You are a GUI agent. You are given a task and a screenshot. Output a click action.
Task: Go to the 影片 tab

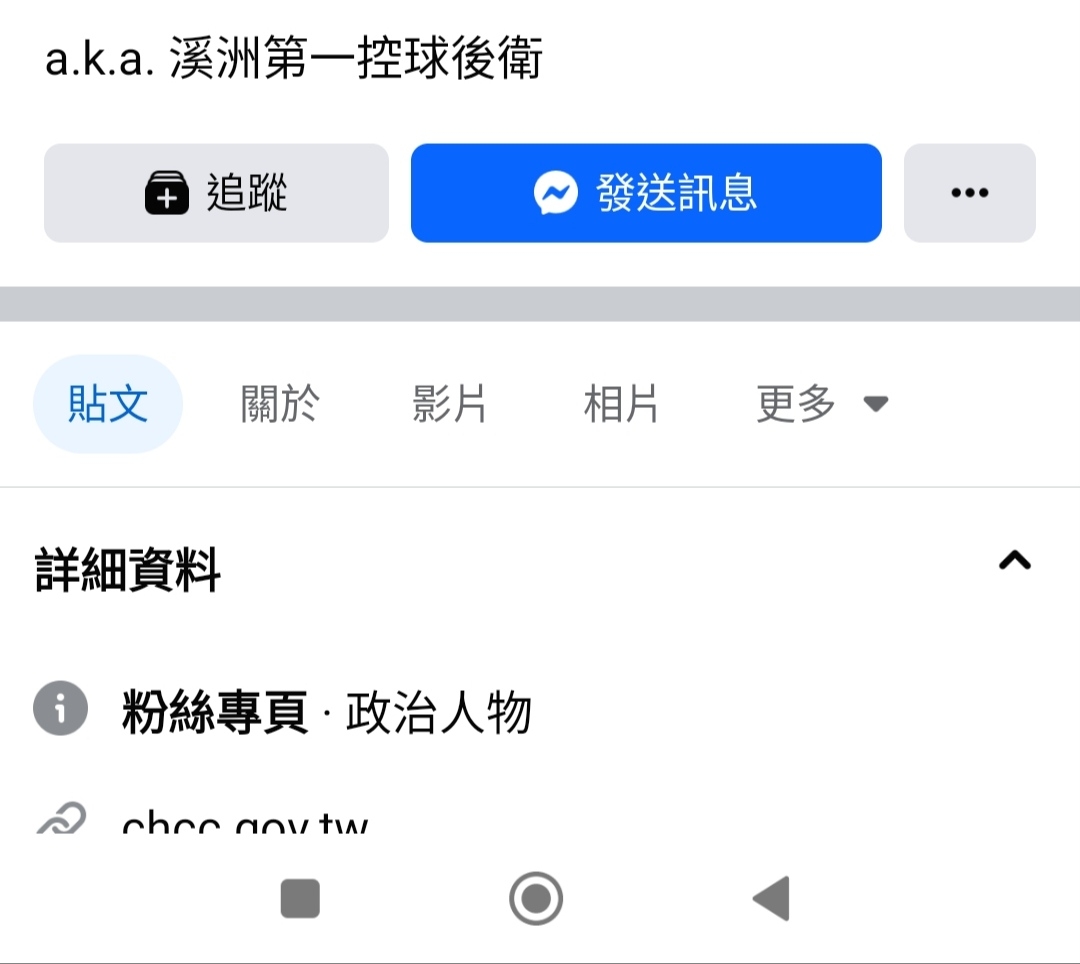[449, 404]
